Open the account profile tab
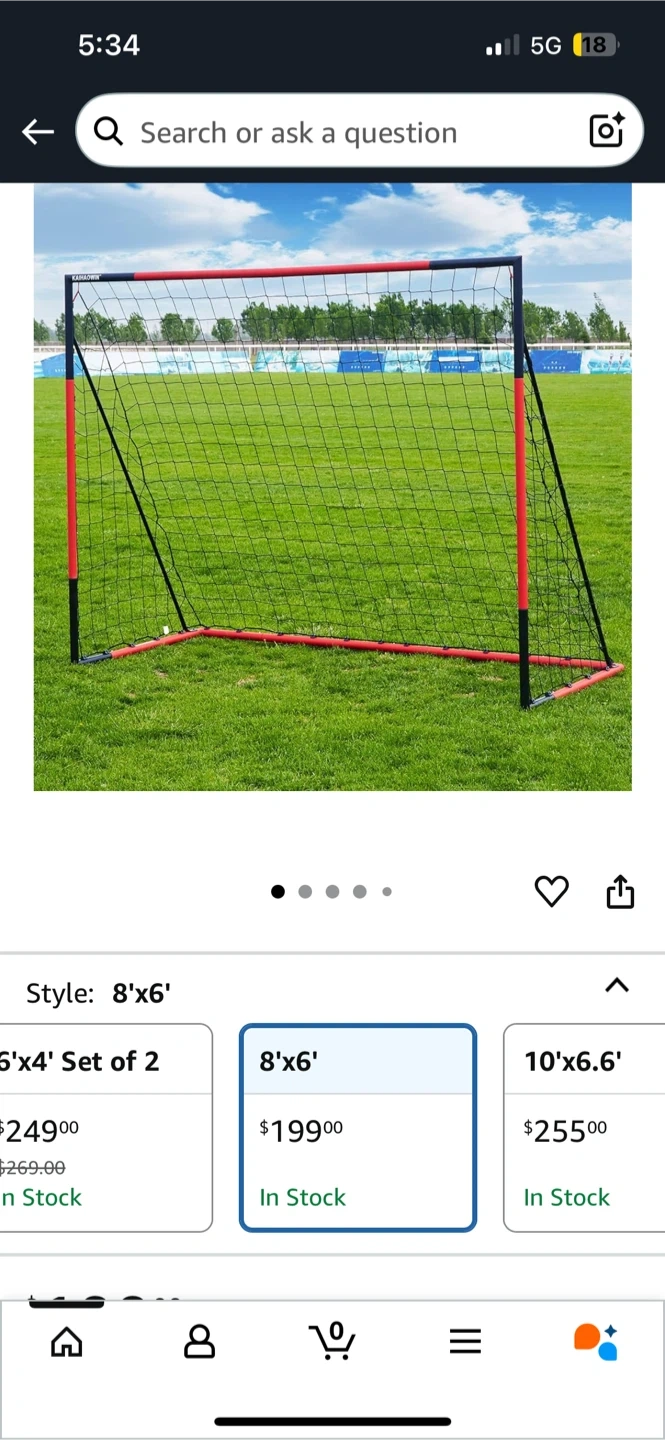The height and width of the screenshot is (1440, 665). 200,1341
